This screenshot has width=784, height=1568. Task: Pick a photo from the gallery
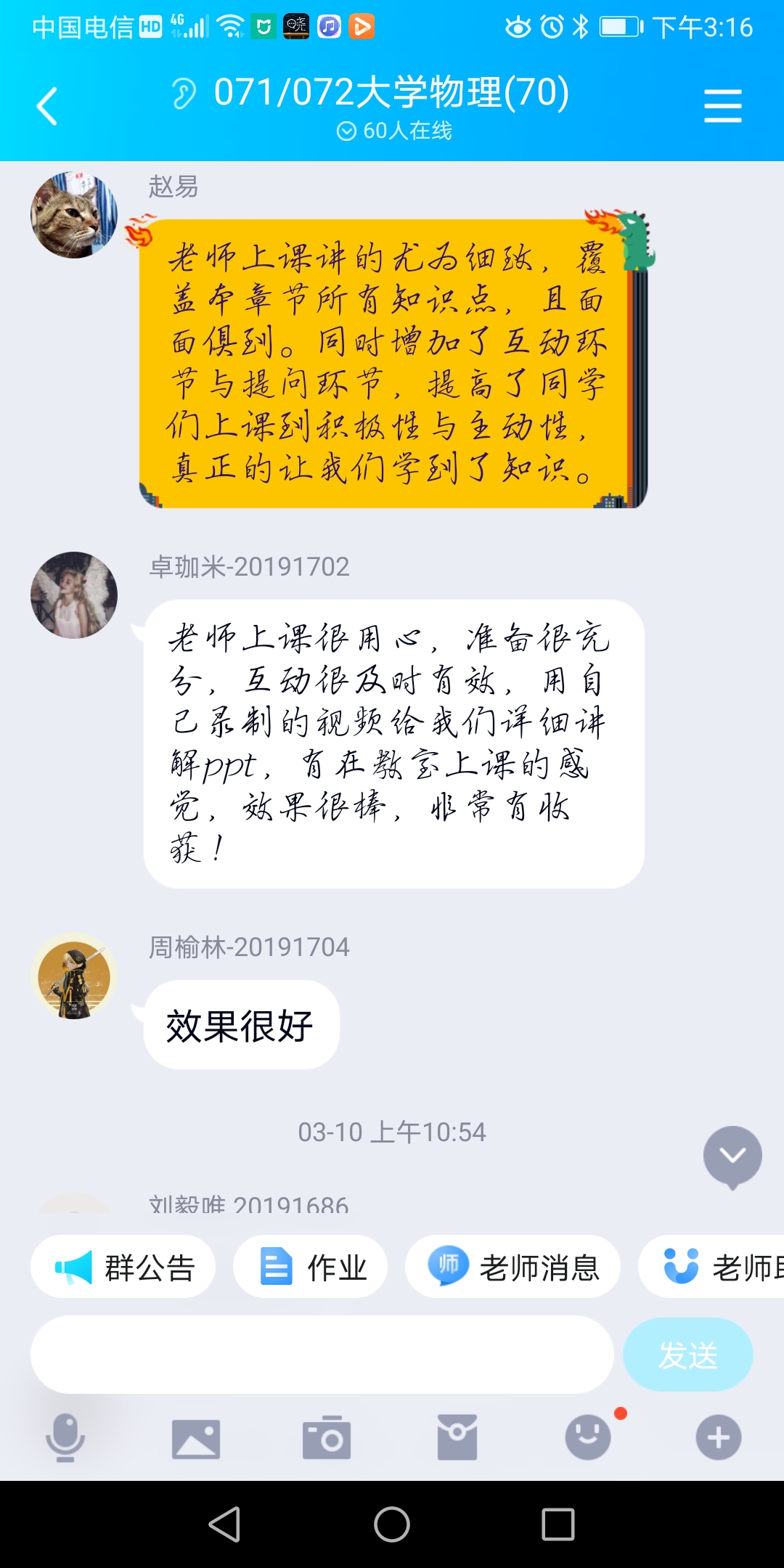tap(196, 1437)
